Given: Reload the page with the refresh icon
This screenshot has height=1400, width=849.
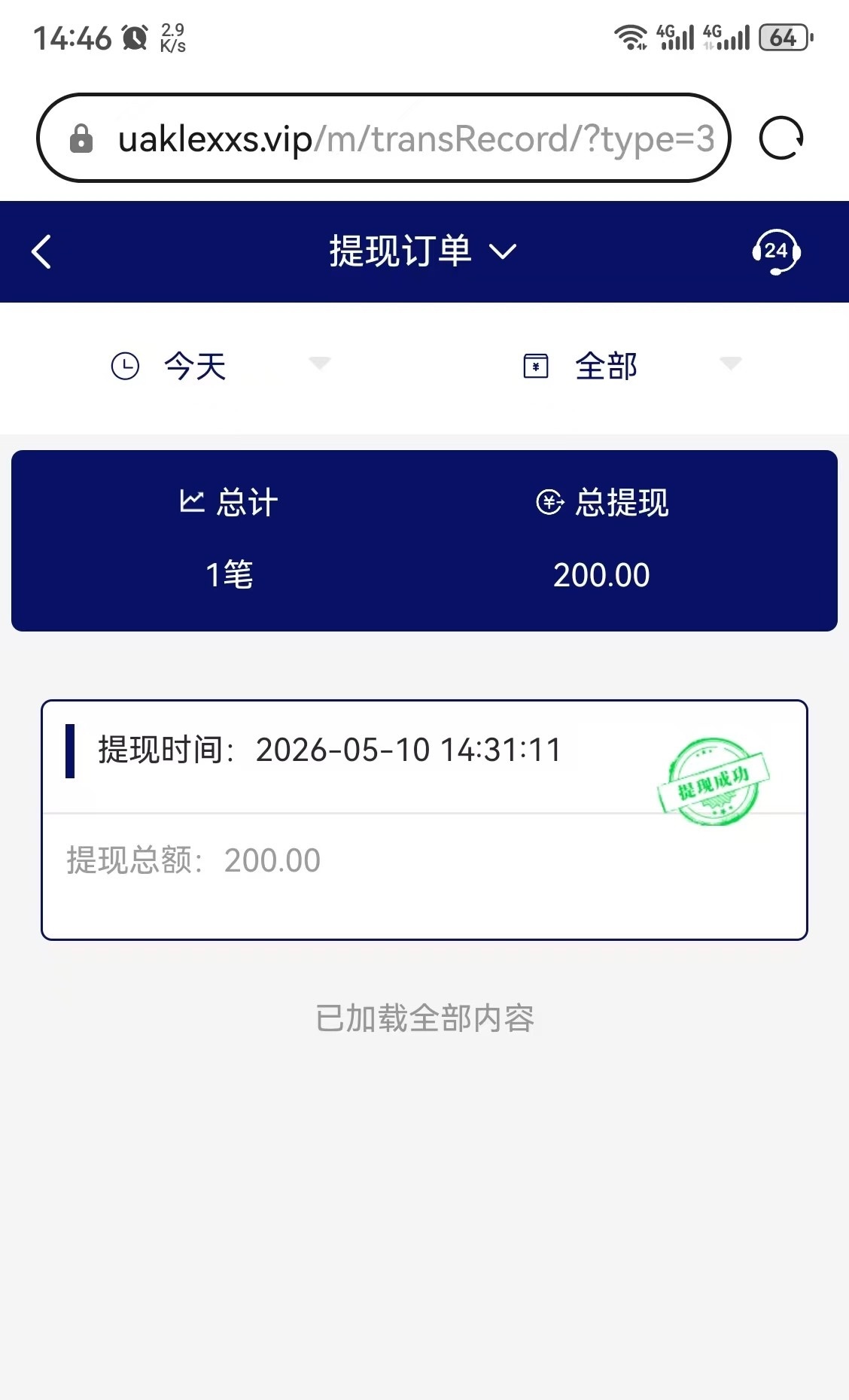Looking at the screenshot, I should [x=781, y=138].
